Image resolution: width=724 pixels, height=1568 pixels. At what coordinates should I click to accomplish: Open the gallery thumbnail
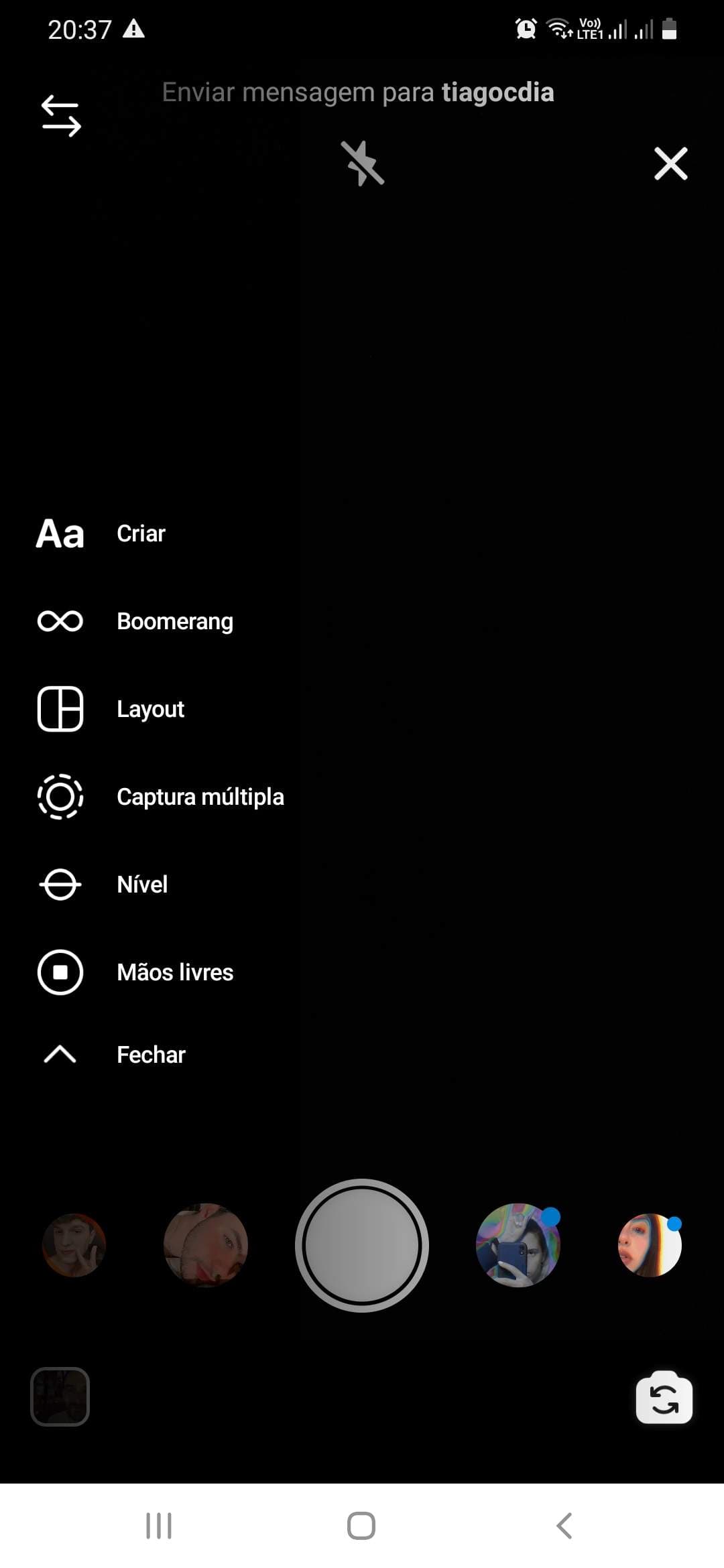60,1396
